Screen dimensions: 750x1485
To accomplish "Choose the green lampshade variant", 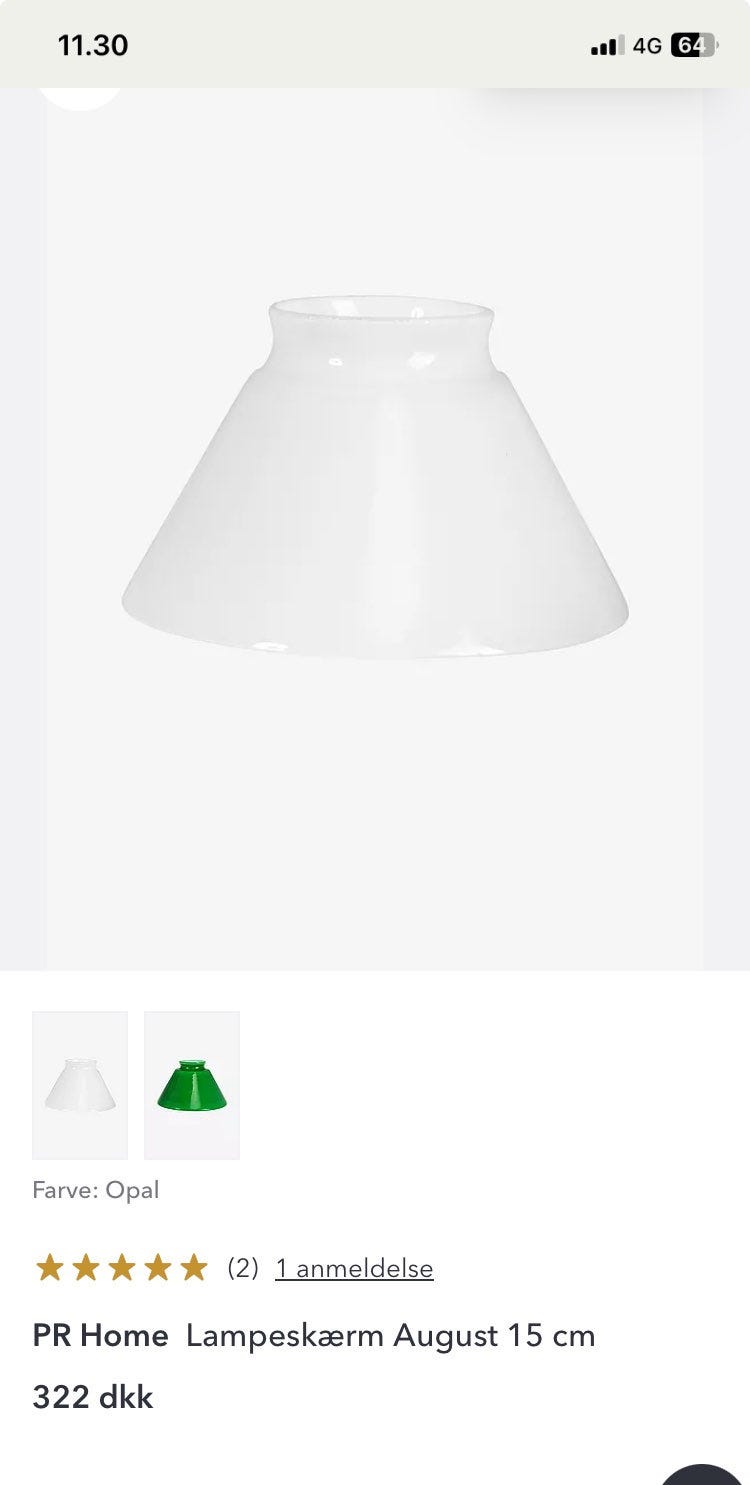I will point(192,1085).
